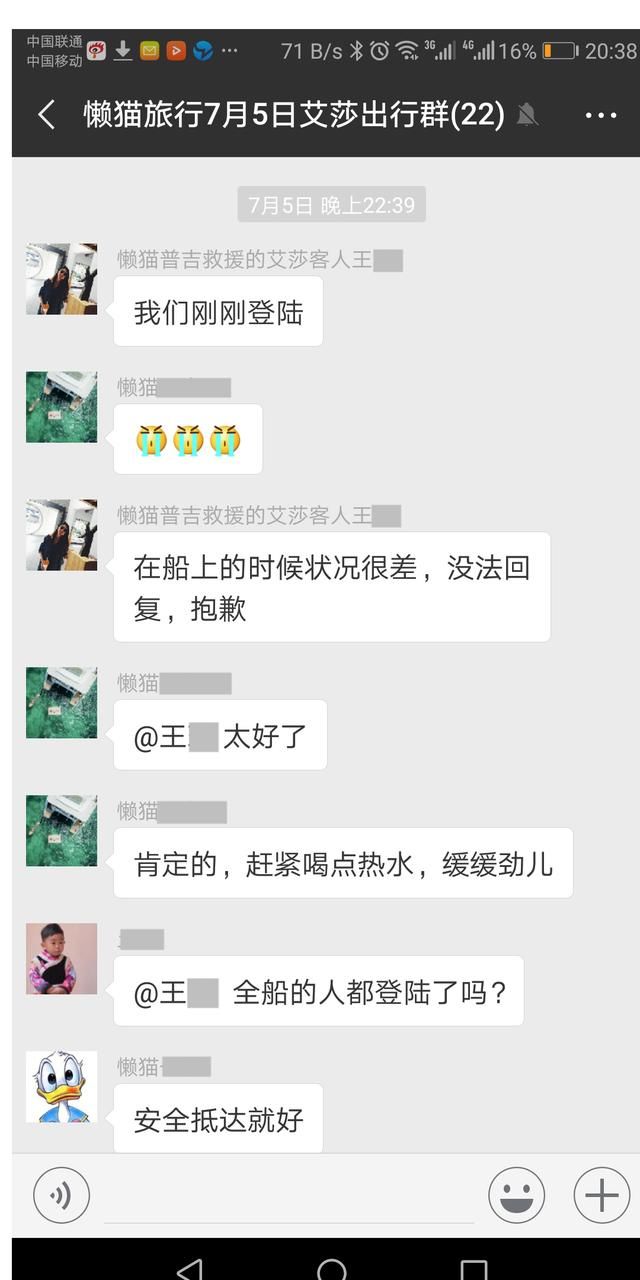Open avatar beside the crying emoji message
This screenshot has width=640, height=1280.
(62, 407)
